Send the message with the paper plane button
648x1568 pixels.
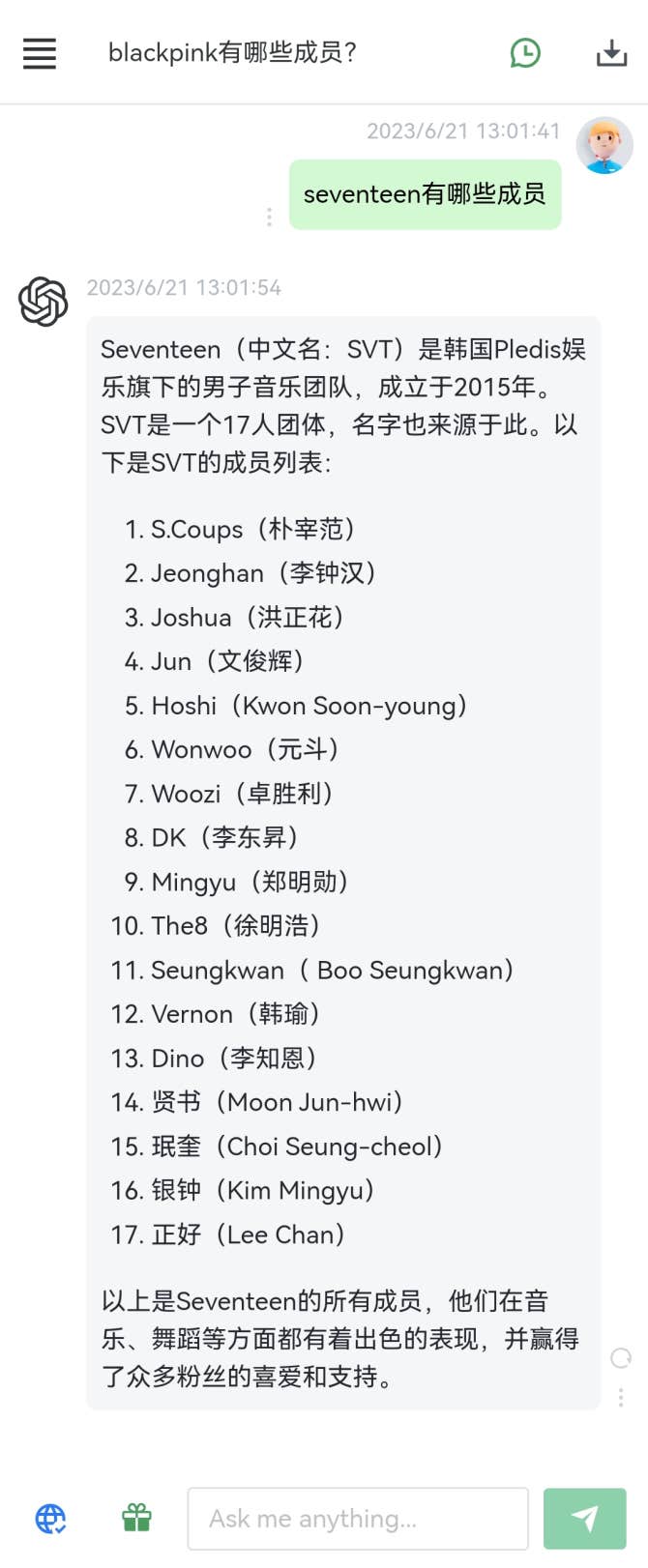click(x=584, y=1519)
